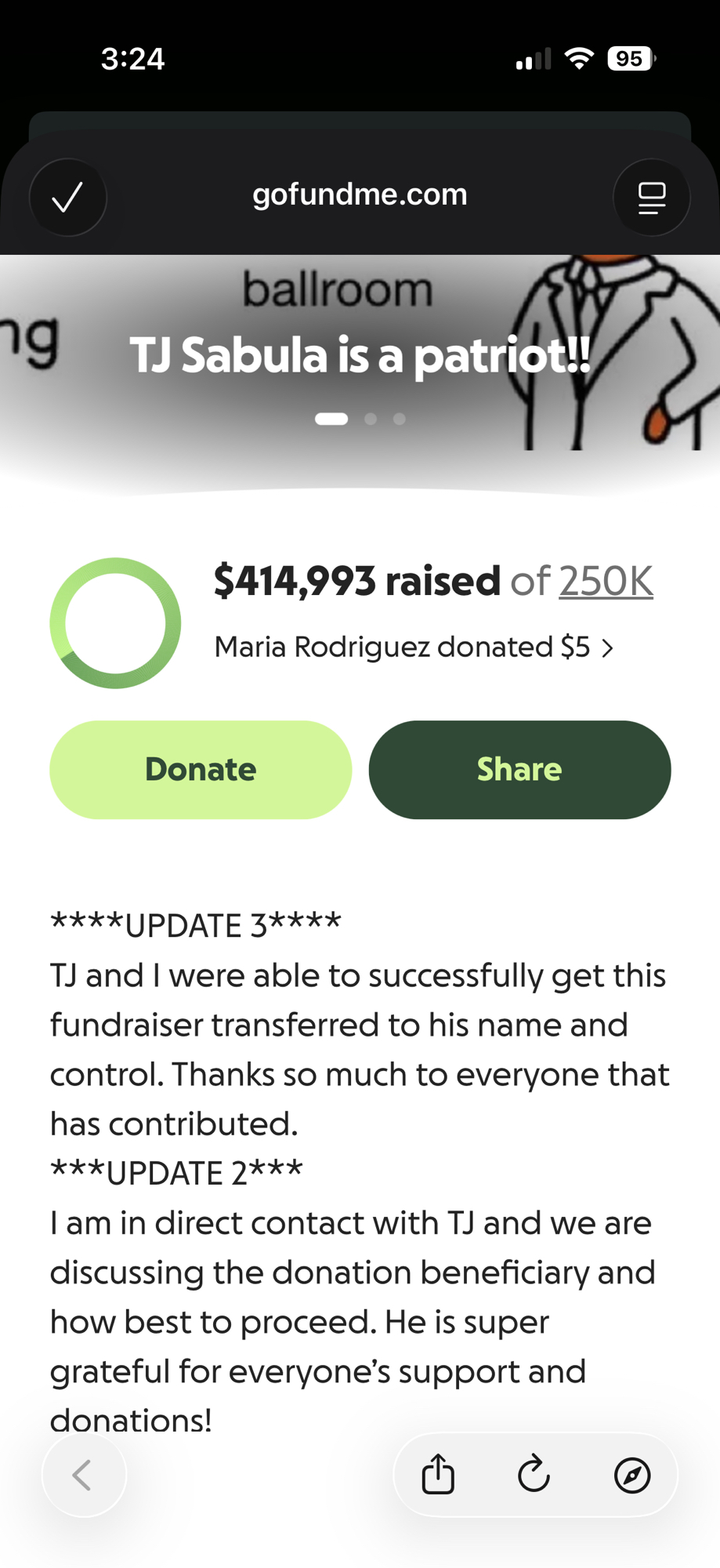The height and width of the screenshot is (1568, 720).
Task: Open the 250K goal link
Action: (606, 582)
